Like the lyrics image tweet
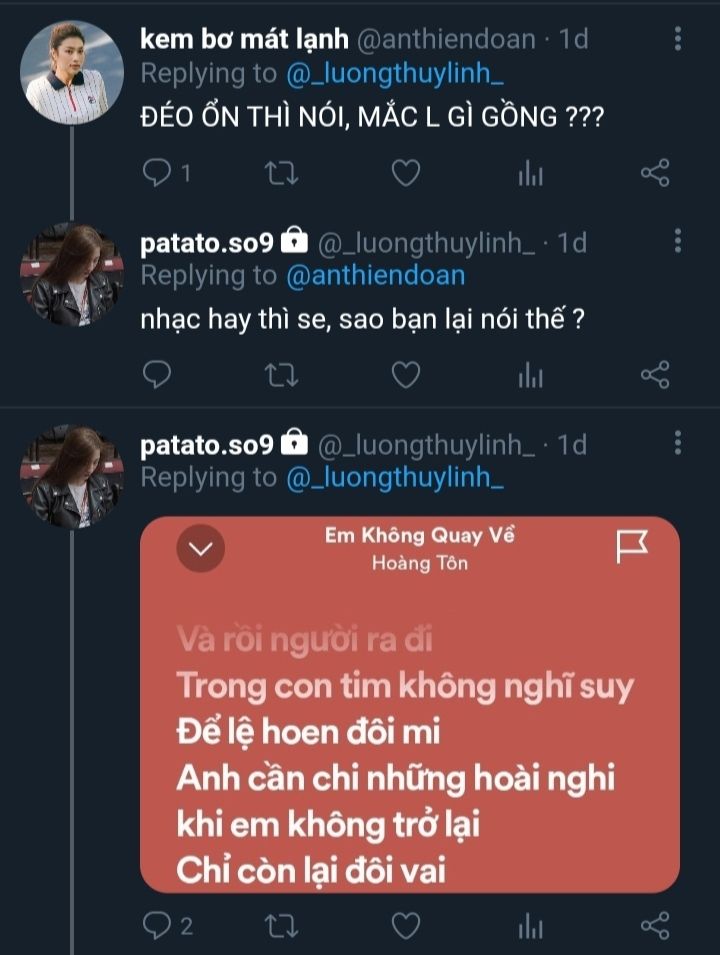The height and width of the screenshot is (955, 720). [404, 926]
